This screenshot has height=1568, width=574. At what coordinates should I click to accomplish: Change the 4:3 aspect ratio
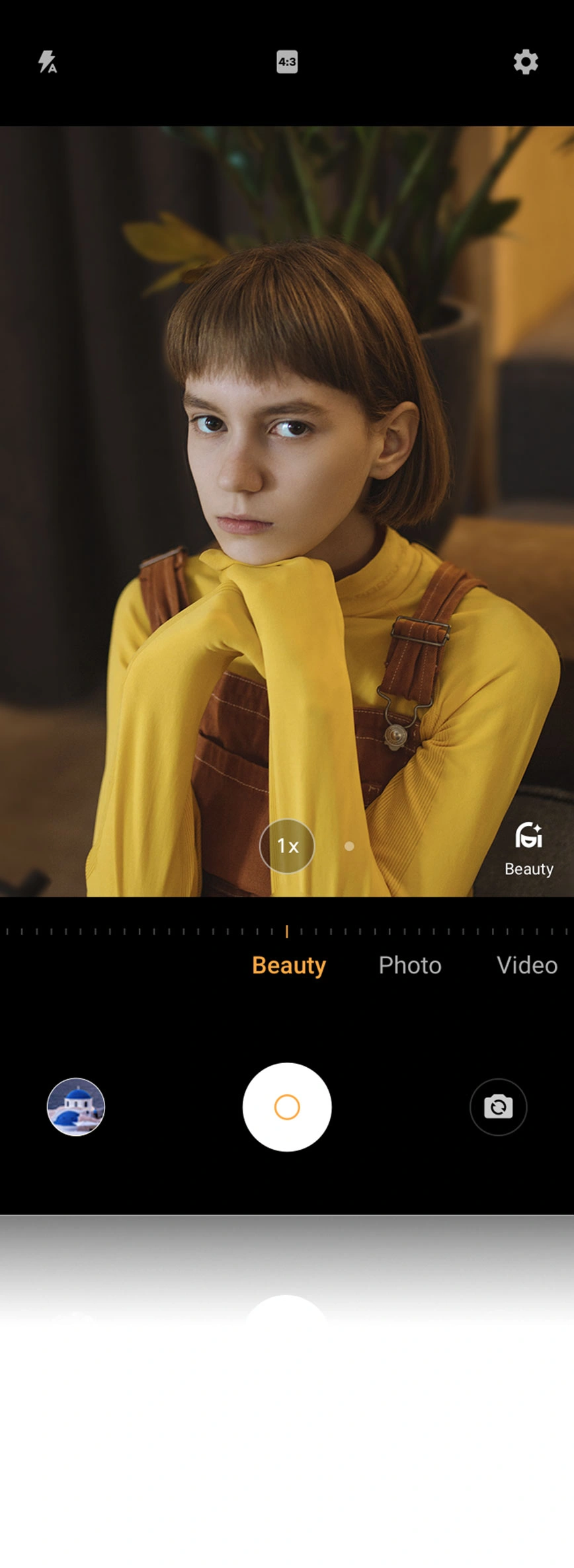click(x=287, y=62)
